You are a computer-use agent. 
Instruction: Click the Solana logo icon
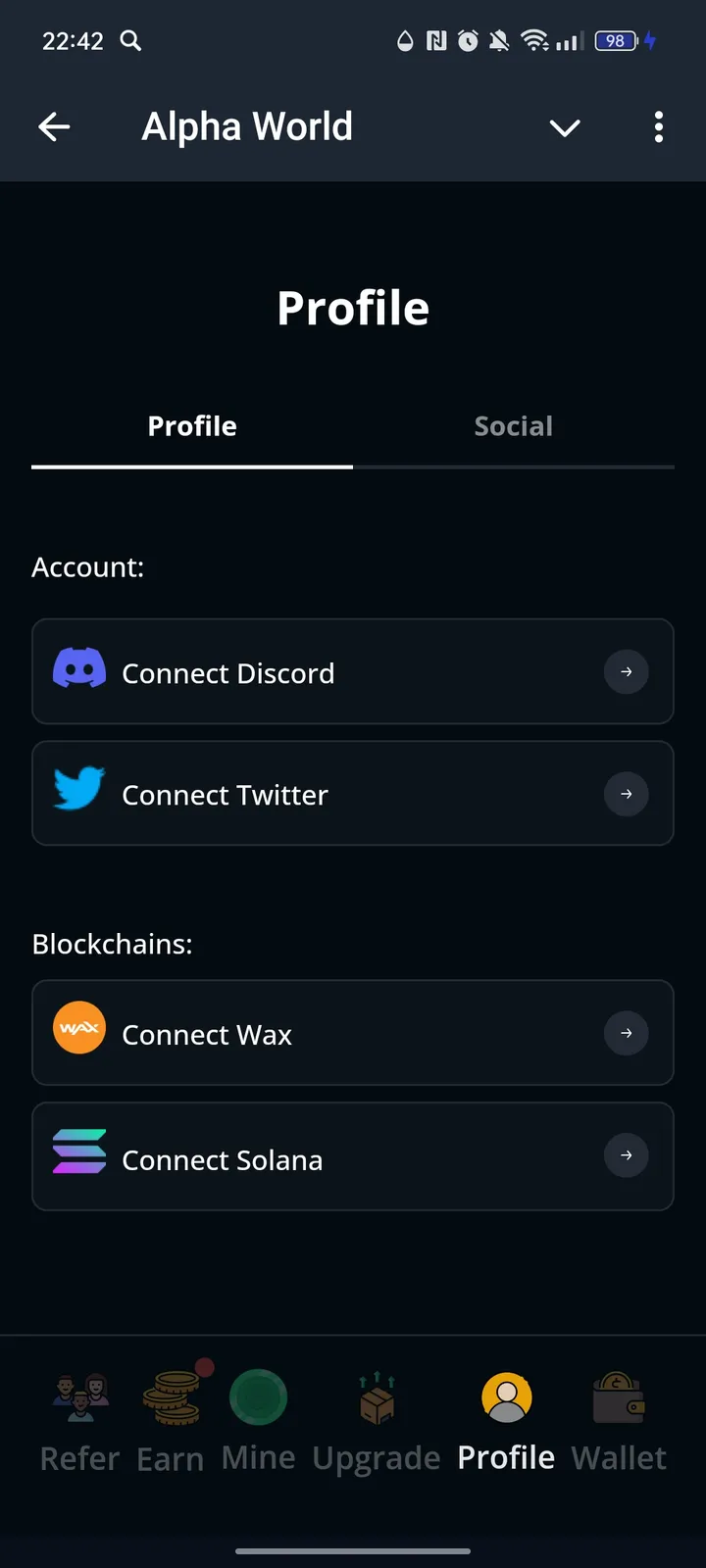[79, 1154]
